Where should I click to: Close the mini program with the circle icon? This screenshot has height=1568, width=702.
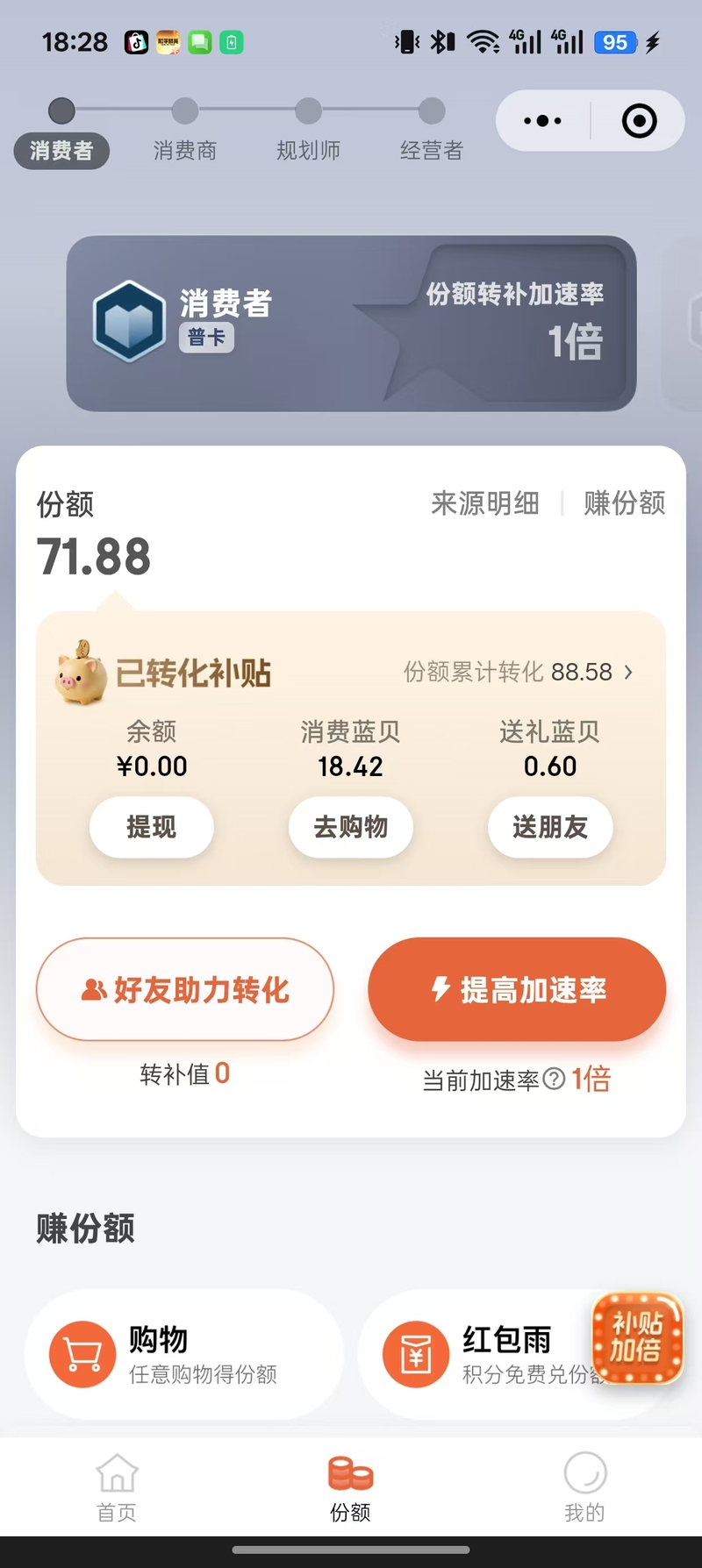pos(639,121)
